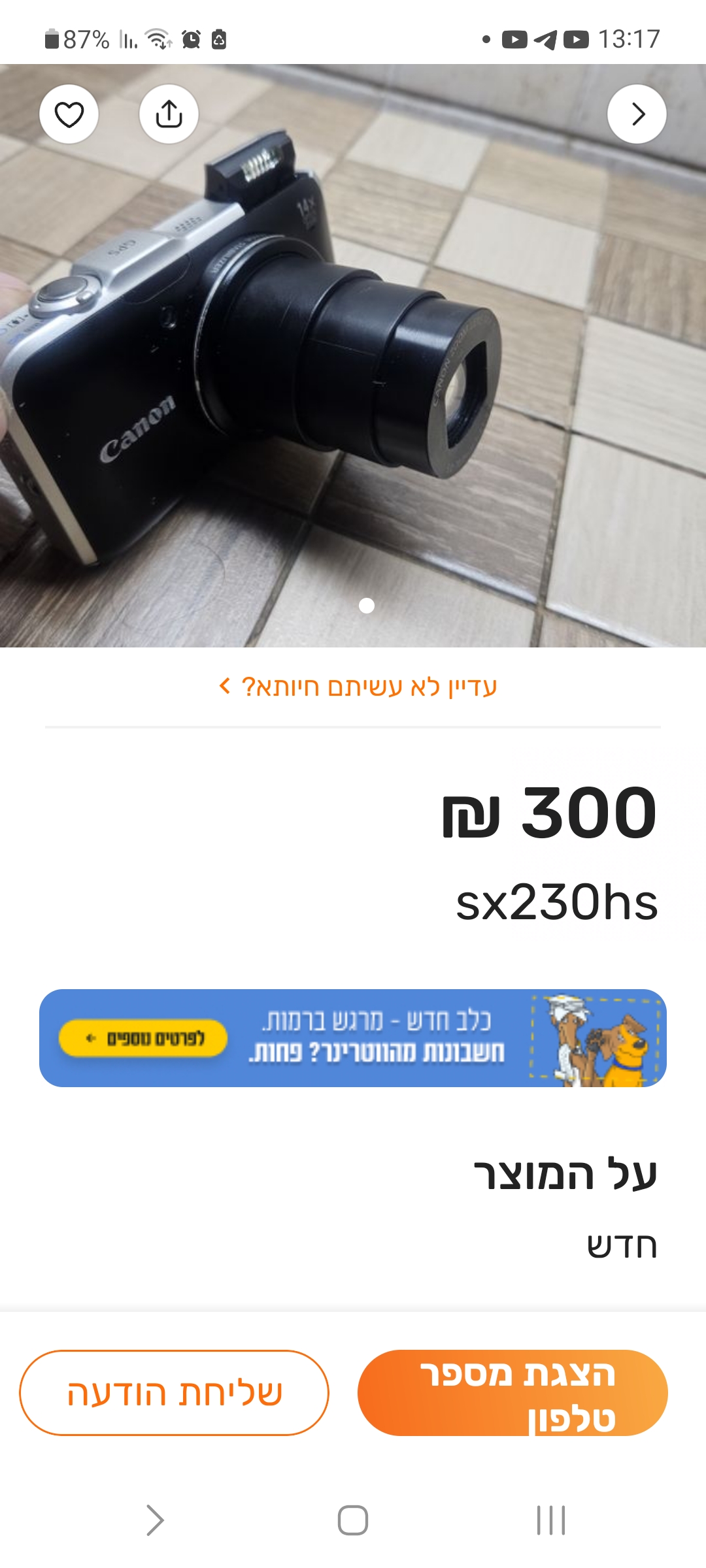Tap 'הצגת מספר טלפון' to reveal phone number
This screenshot has width=706, height=1568.
pyautogui.click(x=513, y=1393)
